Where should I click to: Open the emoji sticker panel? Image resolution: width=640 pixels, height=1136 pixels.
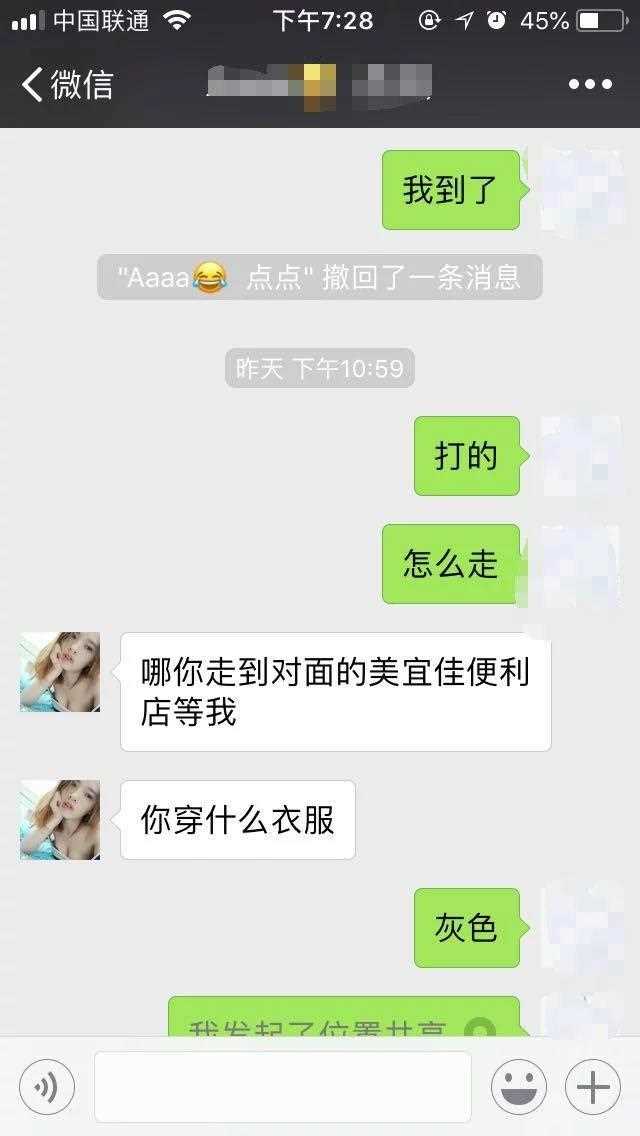[519, 1086]
